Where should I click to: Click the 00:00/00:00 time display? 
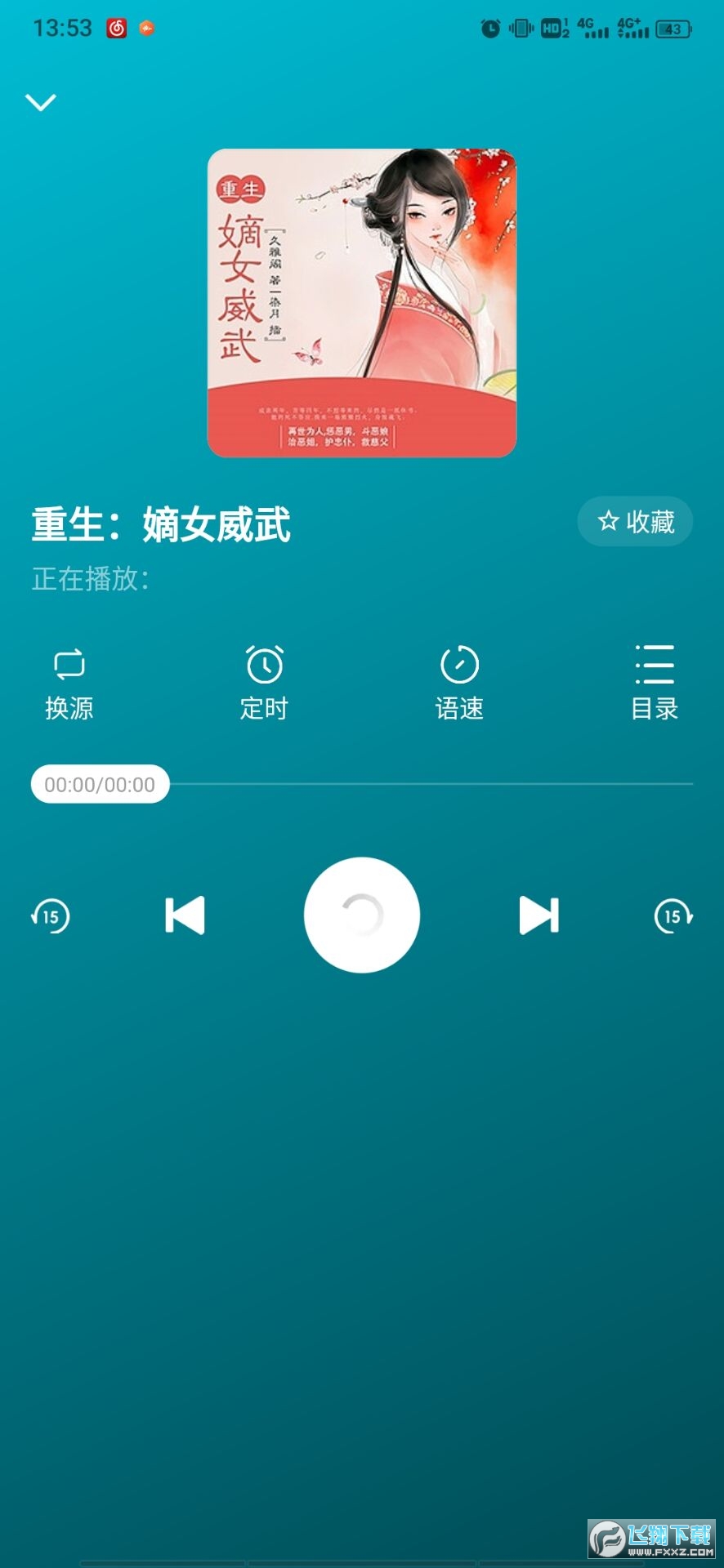pos(99,784)
